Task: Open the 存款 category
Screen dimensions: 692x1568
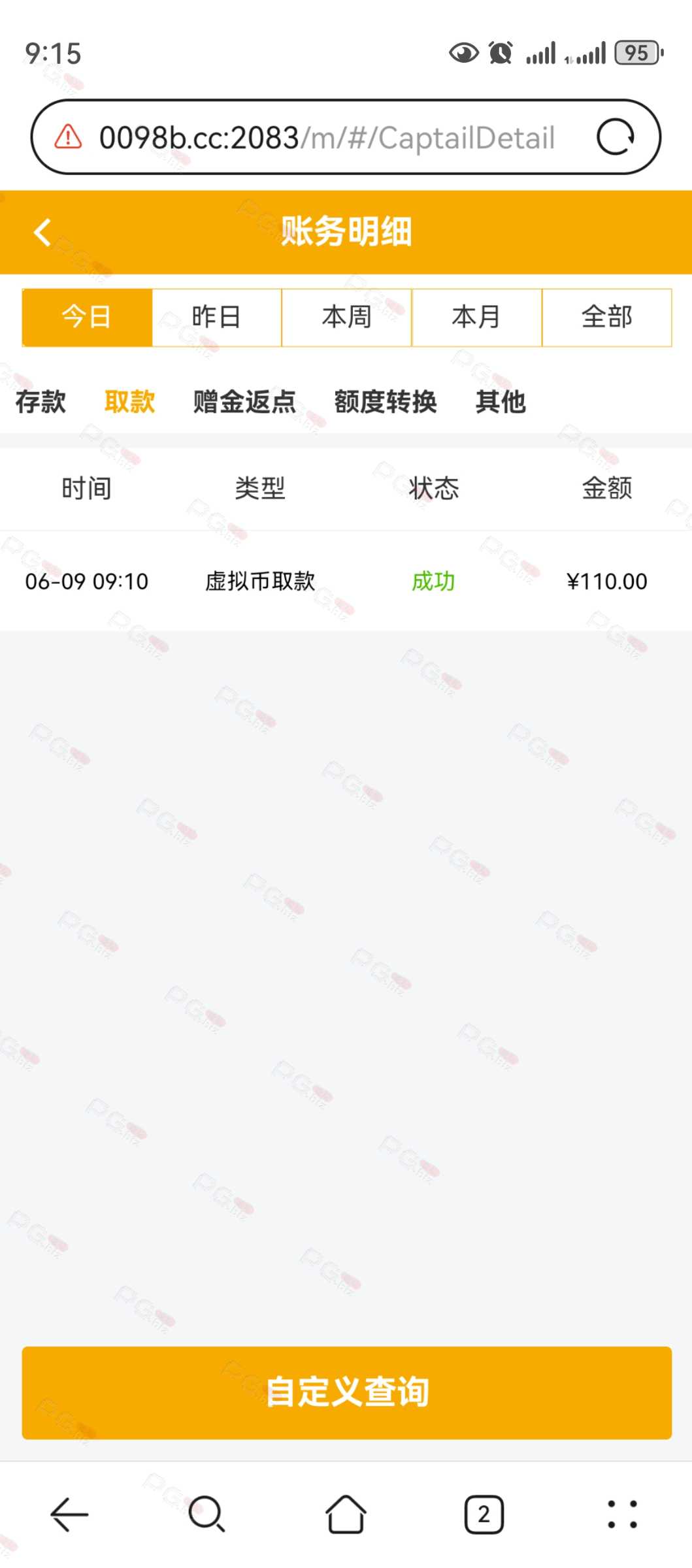Action: (41, 401)
